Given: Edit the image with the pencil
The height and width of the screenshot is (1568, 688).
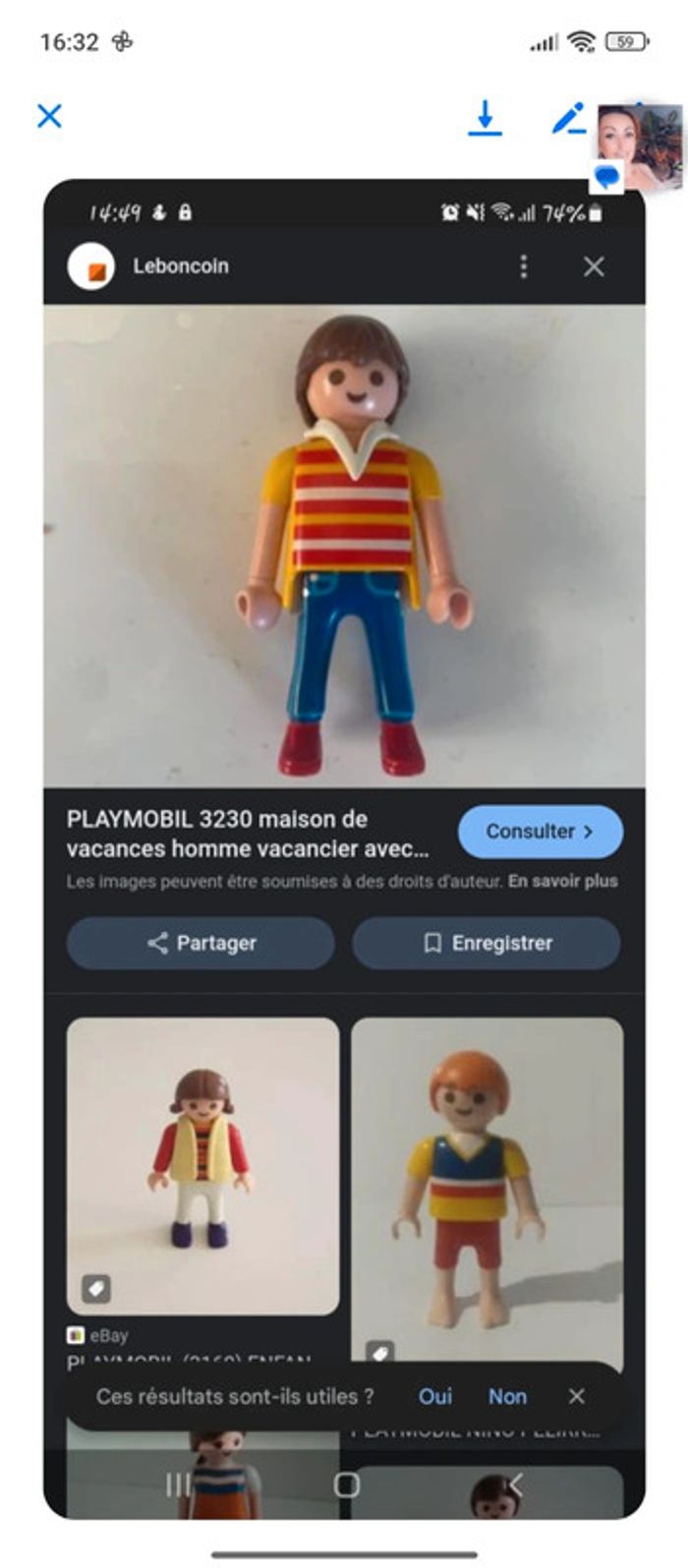Looking at the screenshot, I should coord(568,118).
